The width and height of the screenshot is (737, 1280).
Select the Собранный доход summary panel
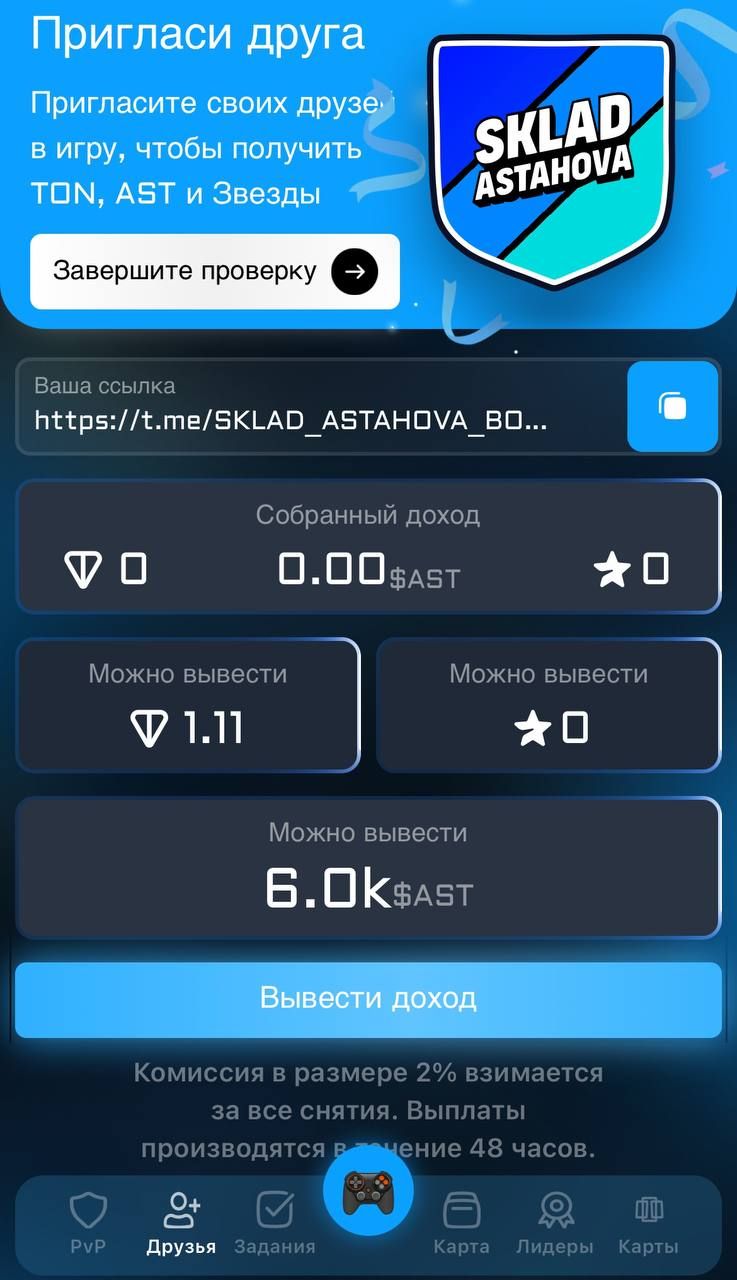point(368,546)
